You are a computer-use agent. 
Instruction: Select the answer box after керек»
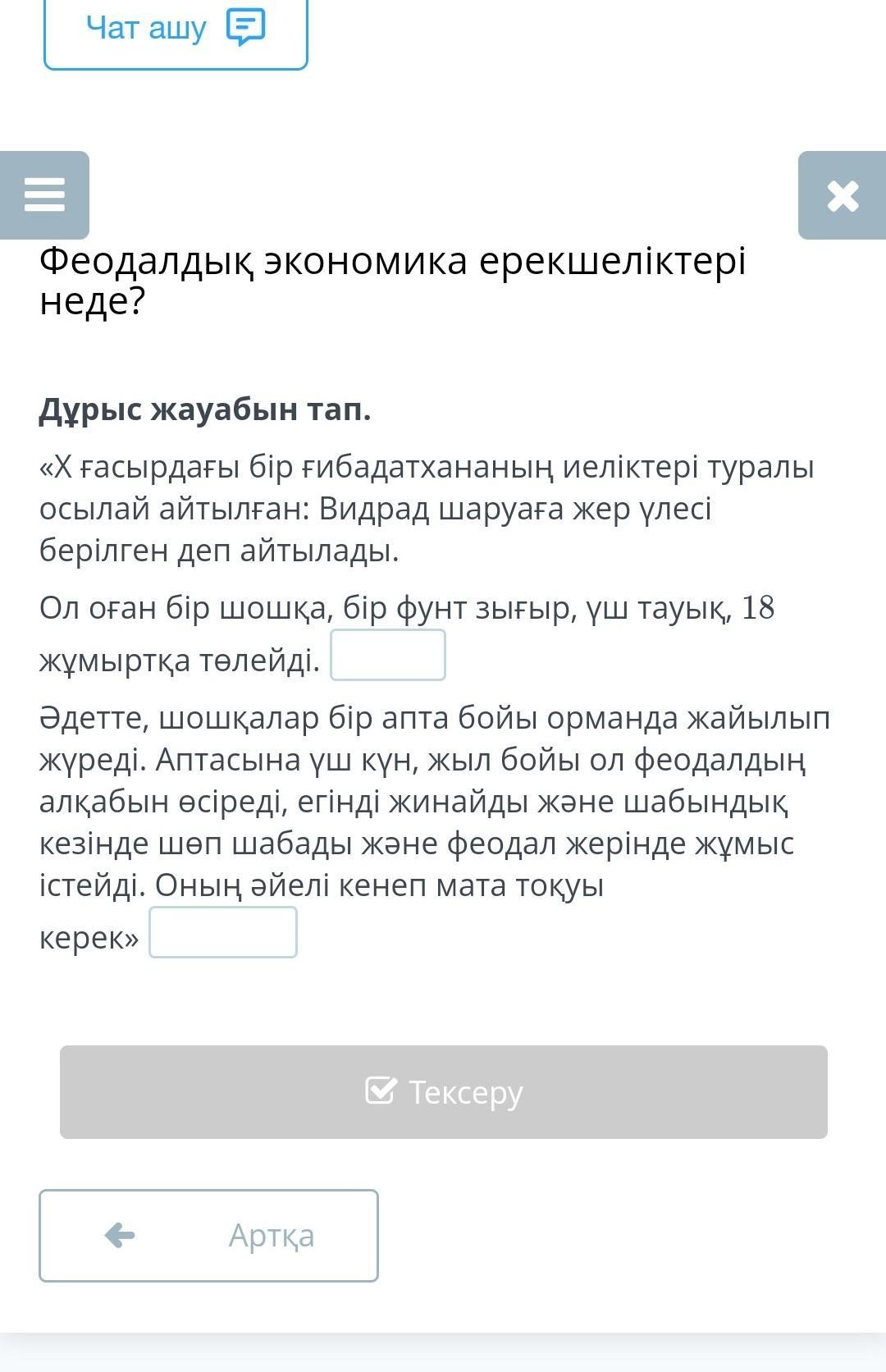coord(223,932)
